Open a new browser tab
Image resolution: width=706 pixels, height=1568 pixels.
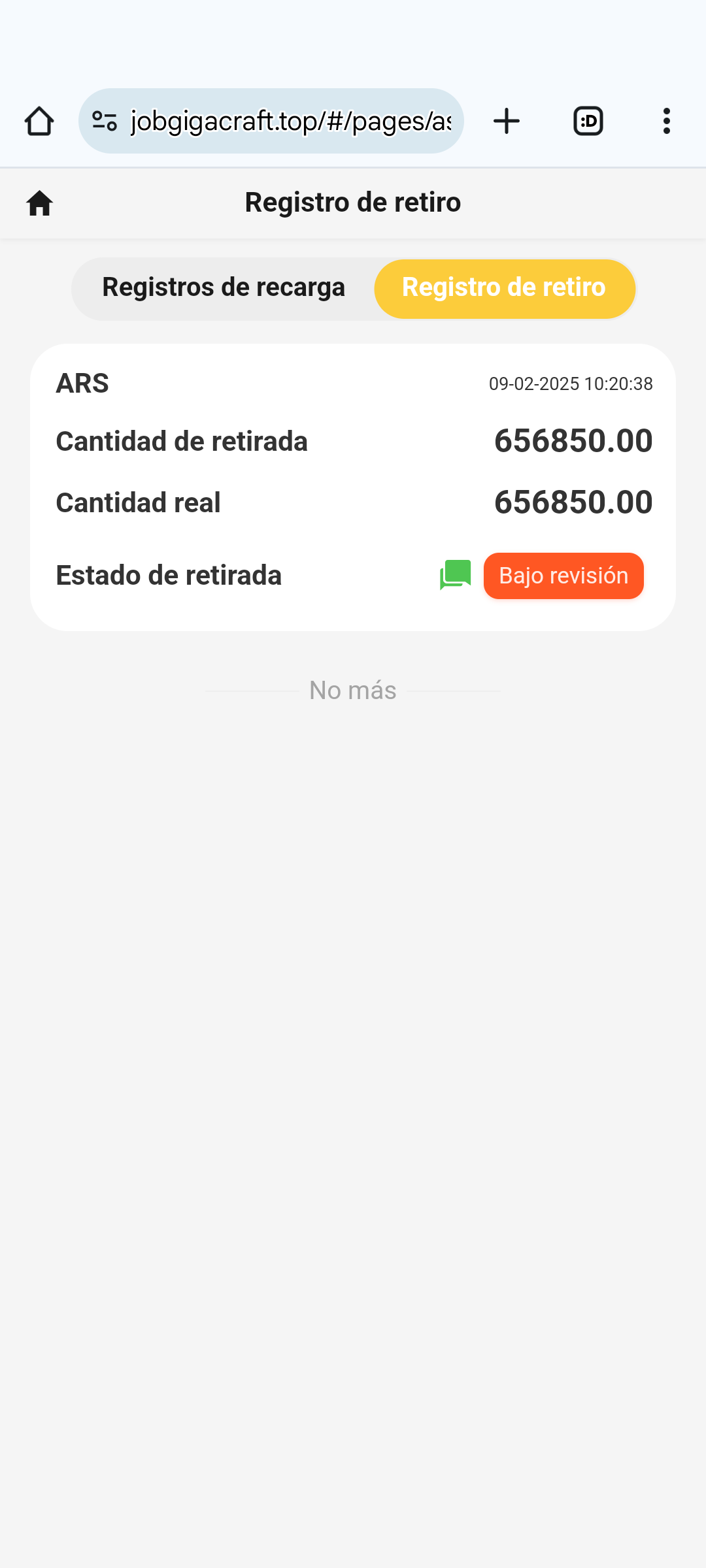[507, 122]
